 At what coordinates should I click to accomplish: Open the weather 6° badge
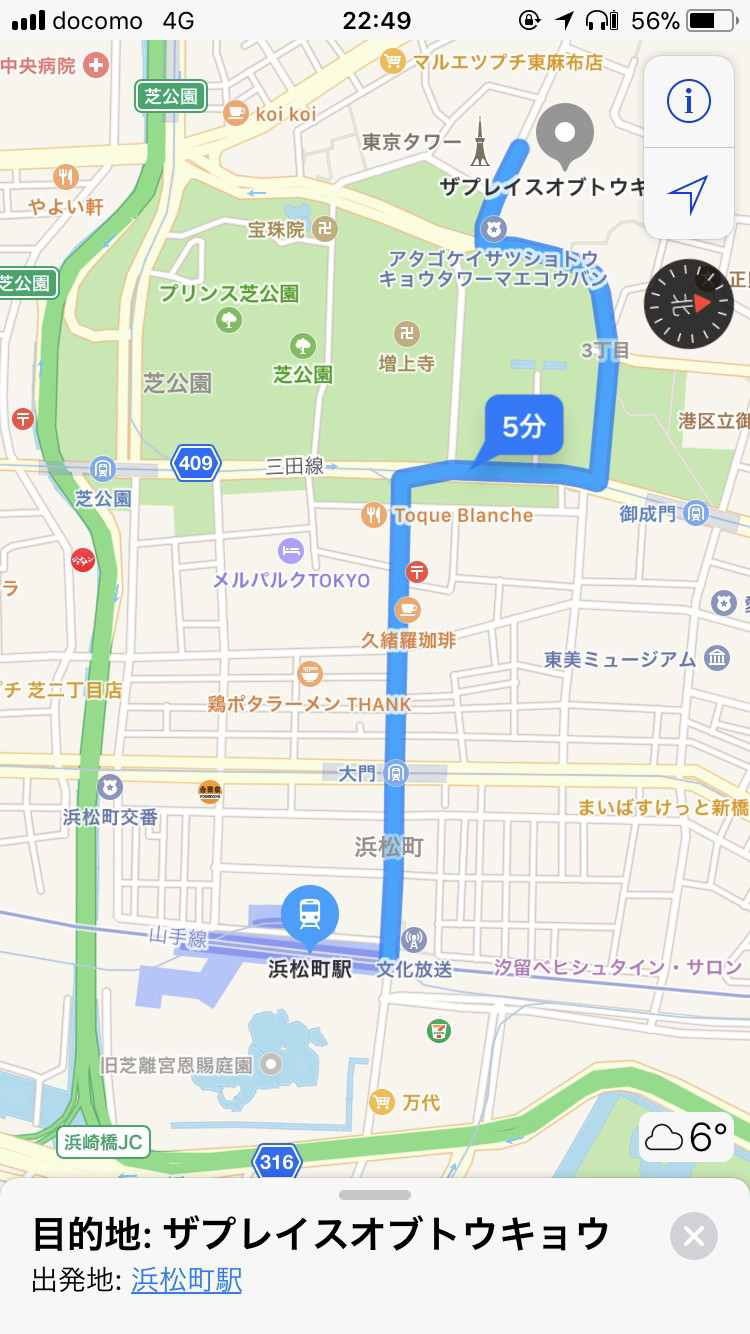point(687,1137)
